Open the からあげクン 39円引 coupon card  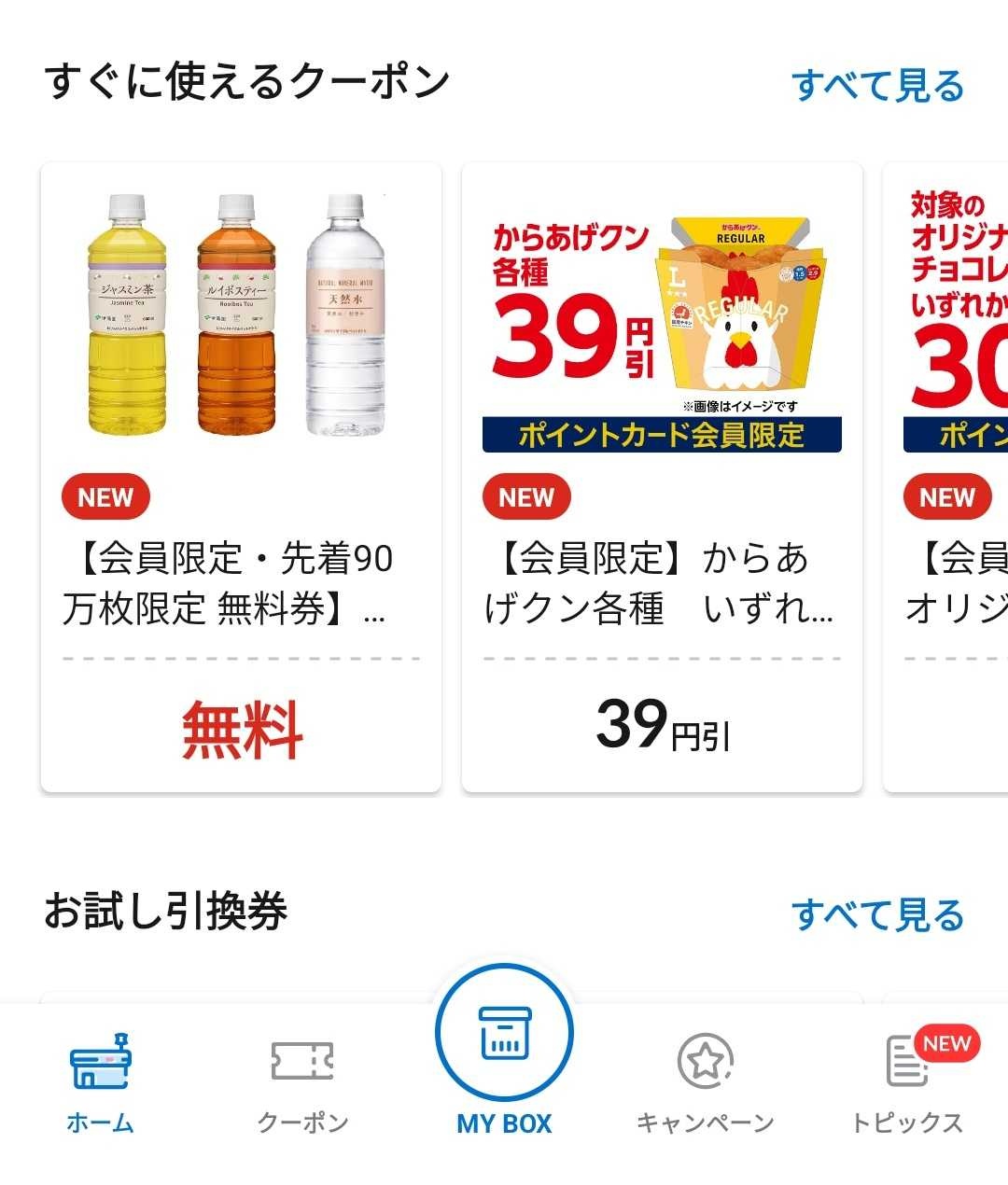[x=662, y=477]
